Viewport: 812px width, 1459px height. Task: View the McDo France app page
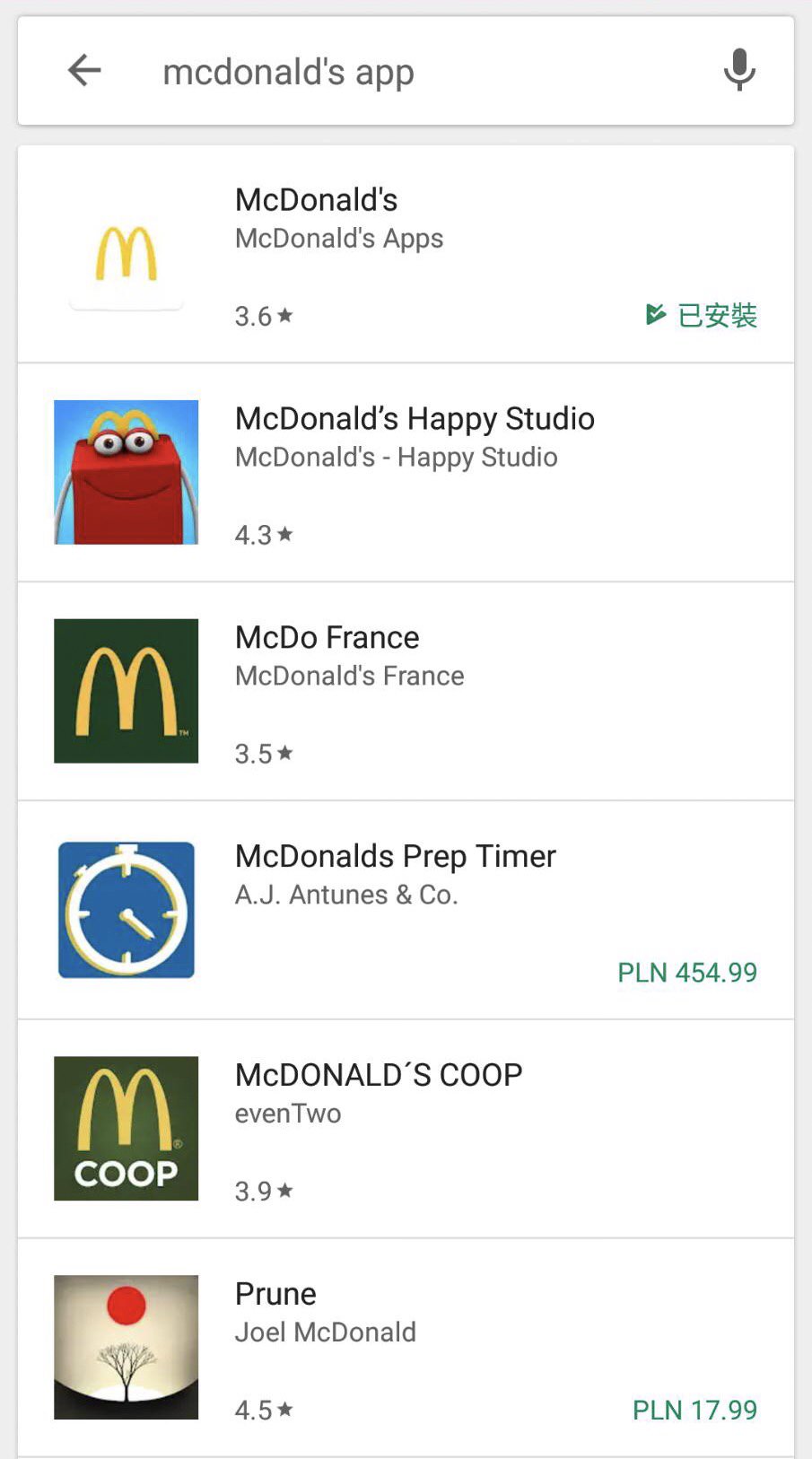coord(406,691)
